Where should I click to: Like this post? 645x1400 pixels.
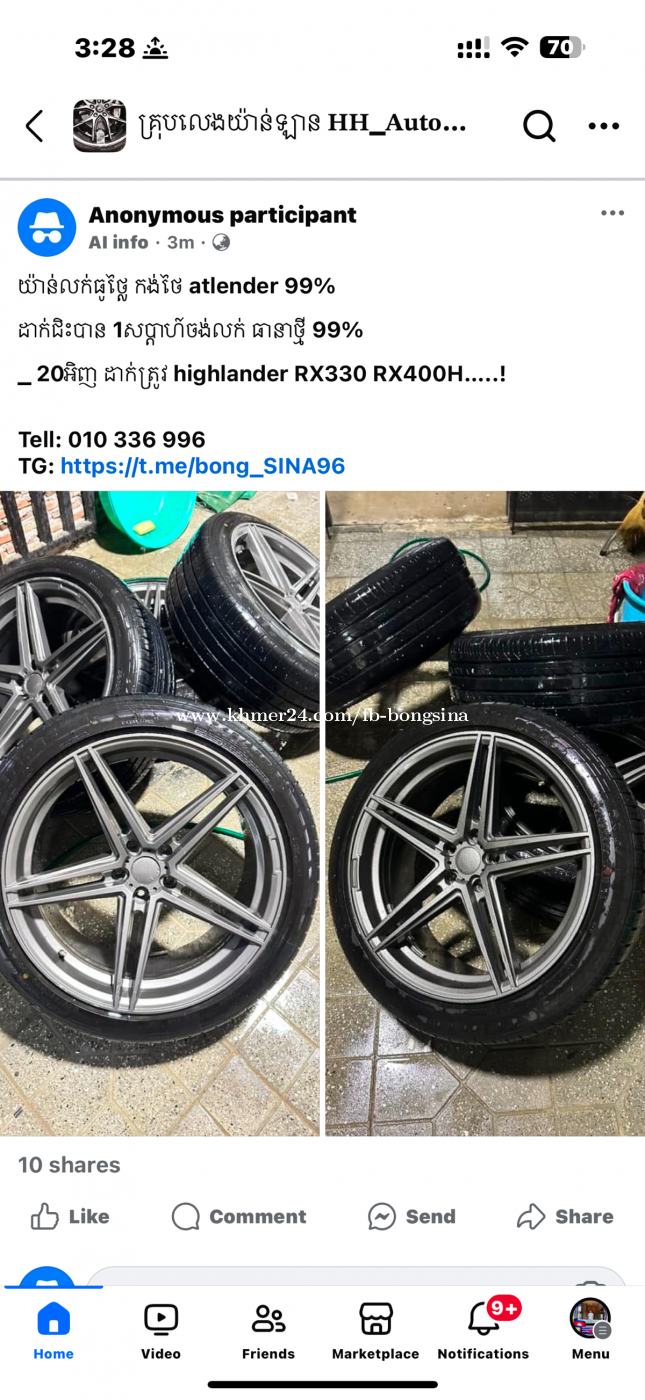point(69,1216)
